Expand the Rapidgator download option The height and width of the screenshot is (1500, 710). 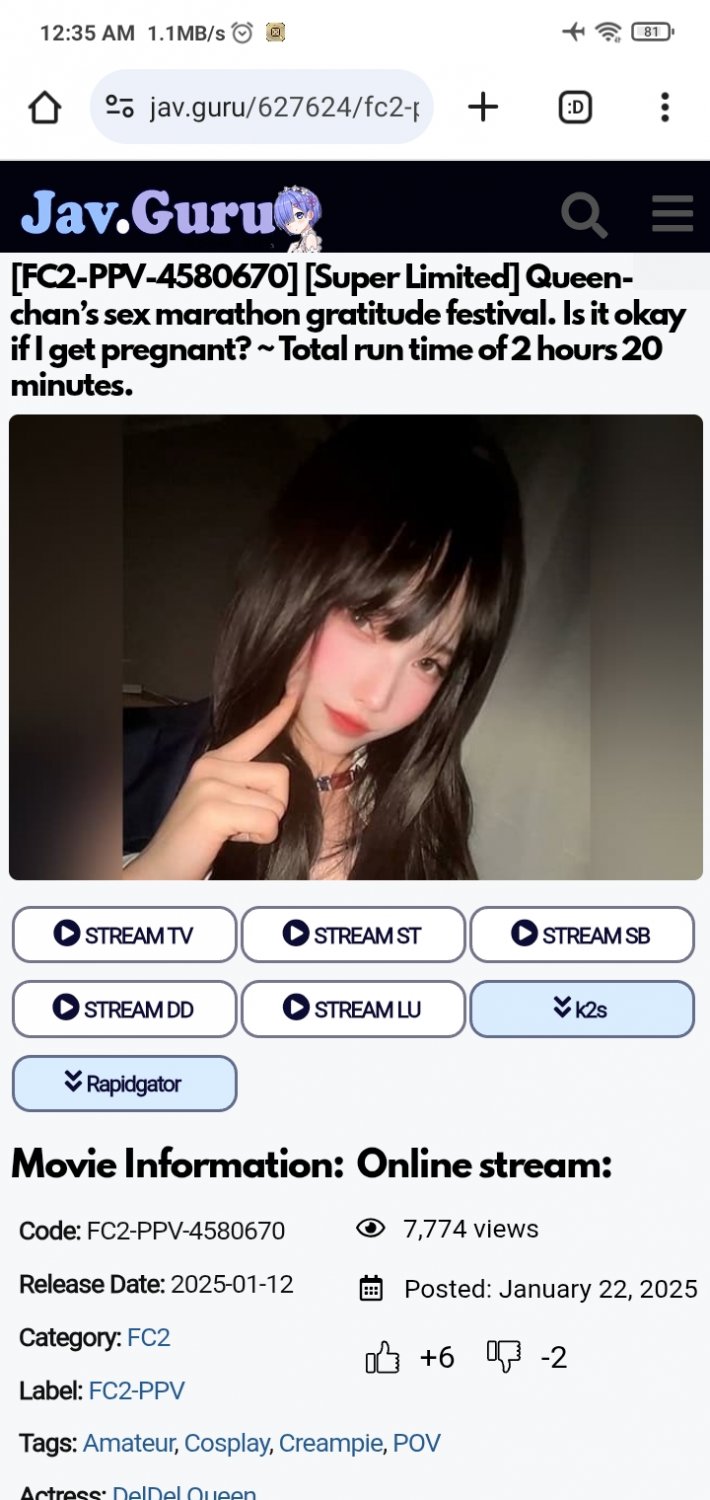coord(124,1084)
